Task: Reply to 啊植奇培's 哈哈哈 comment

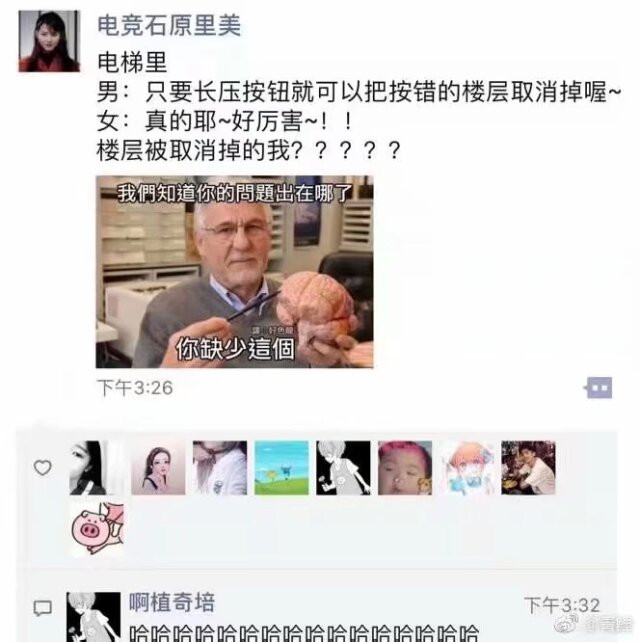Action: 304,633
